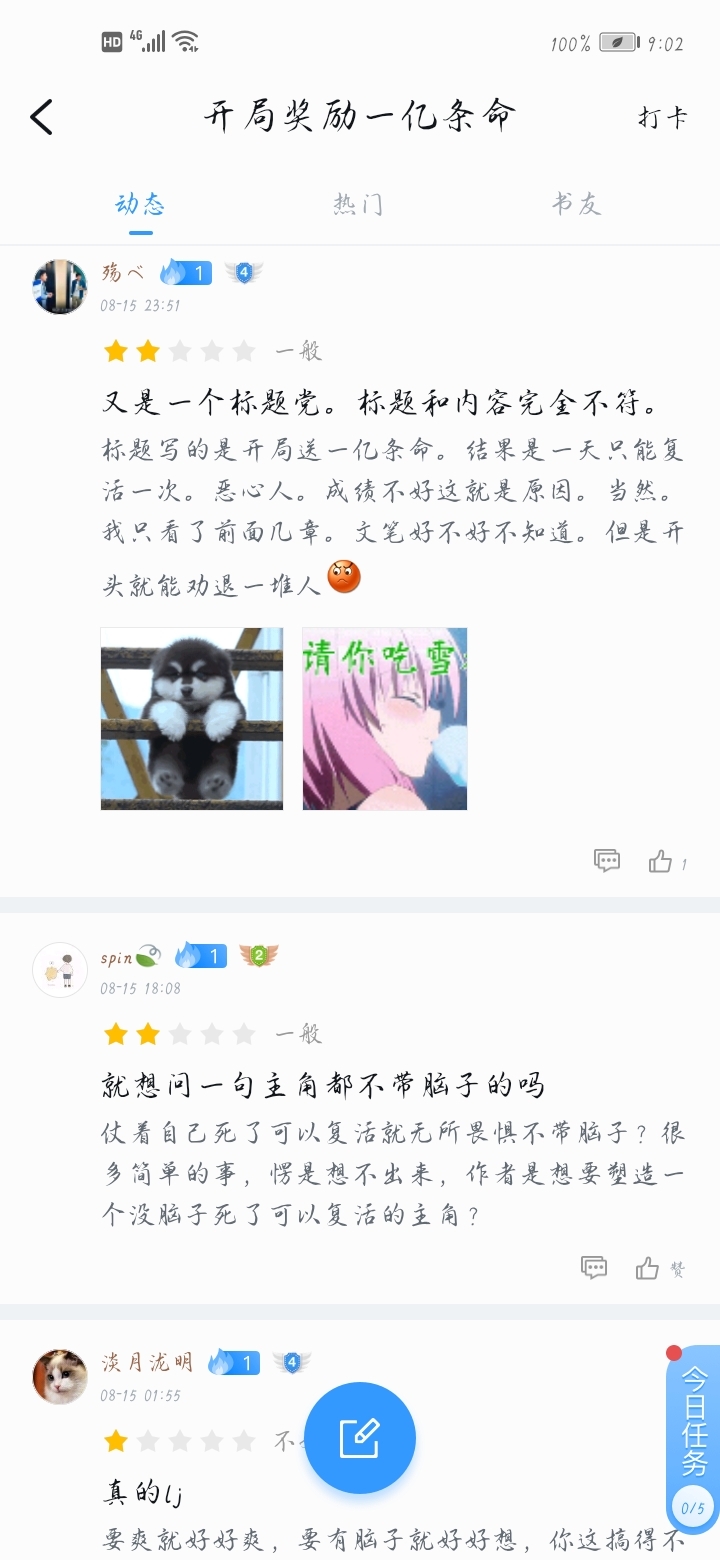This screenshot has height=1560, width=720.
Task: Select the 动态 tab
Action: [140, 204]
